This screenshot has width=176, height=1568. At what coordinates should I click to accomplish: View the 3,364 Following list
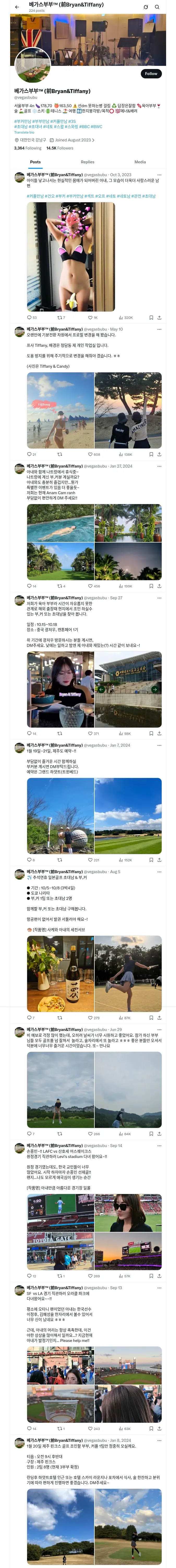(x=28, y=148)
